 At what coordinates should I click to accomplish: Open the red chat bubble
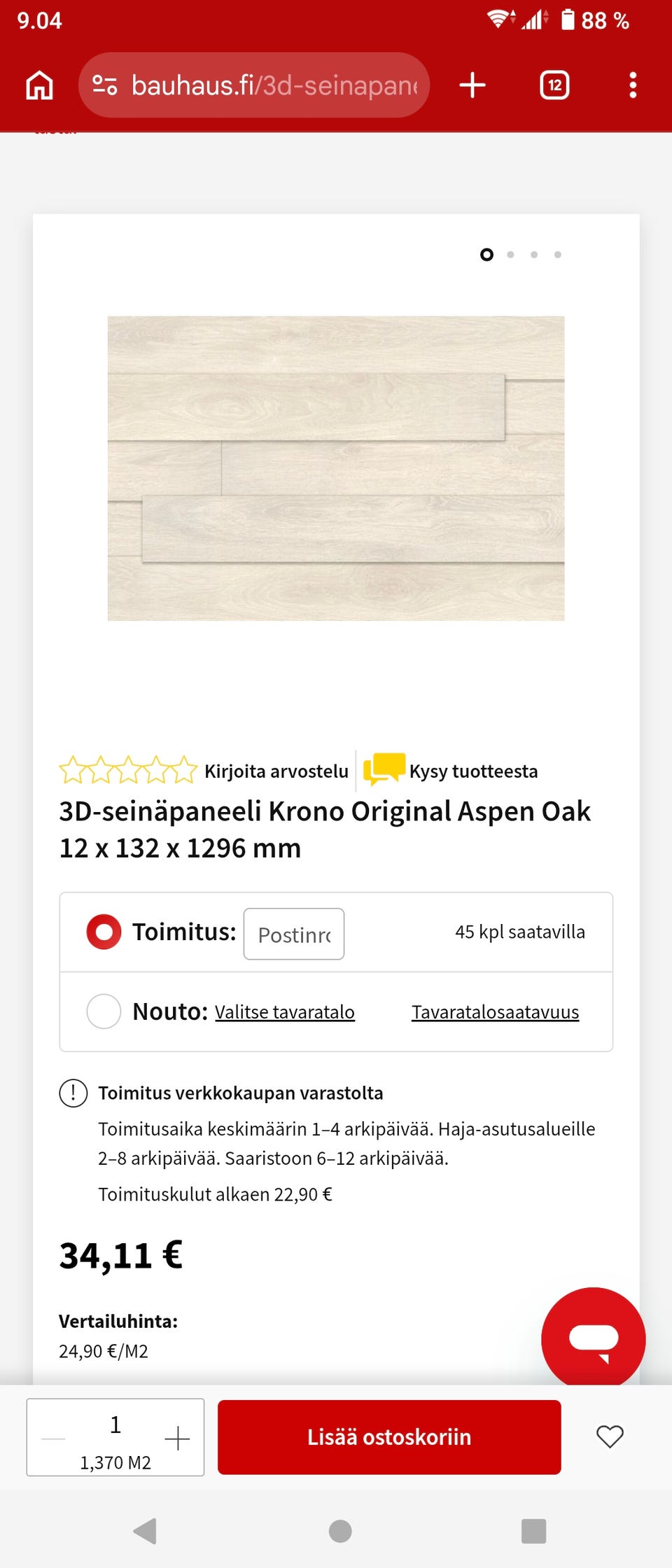593,1338
